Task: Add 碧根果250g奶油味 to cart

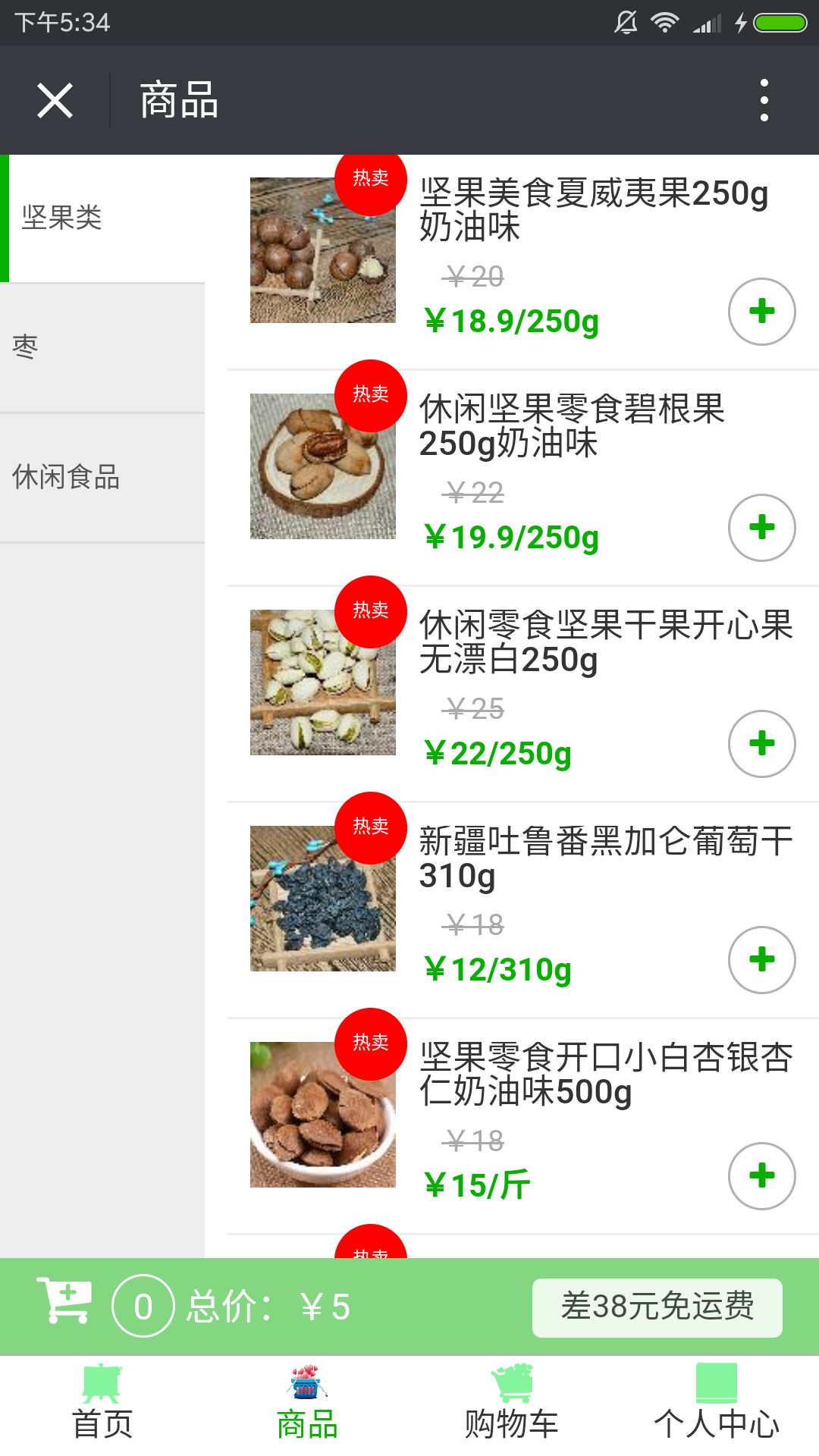Action: (761, 528)
